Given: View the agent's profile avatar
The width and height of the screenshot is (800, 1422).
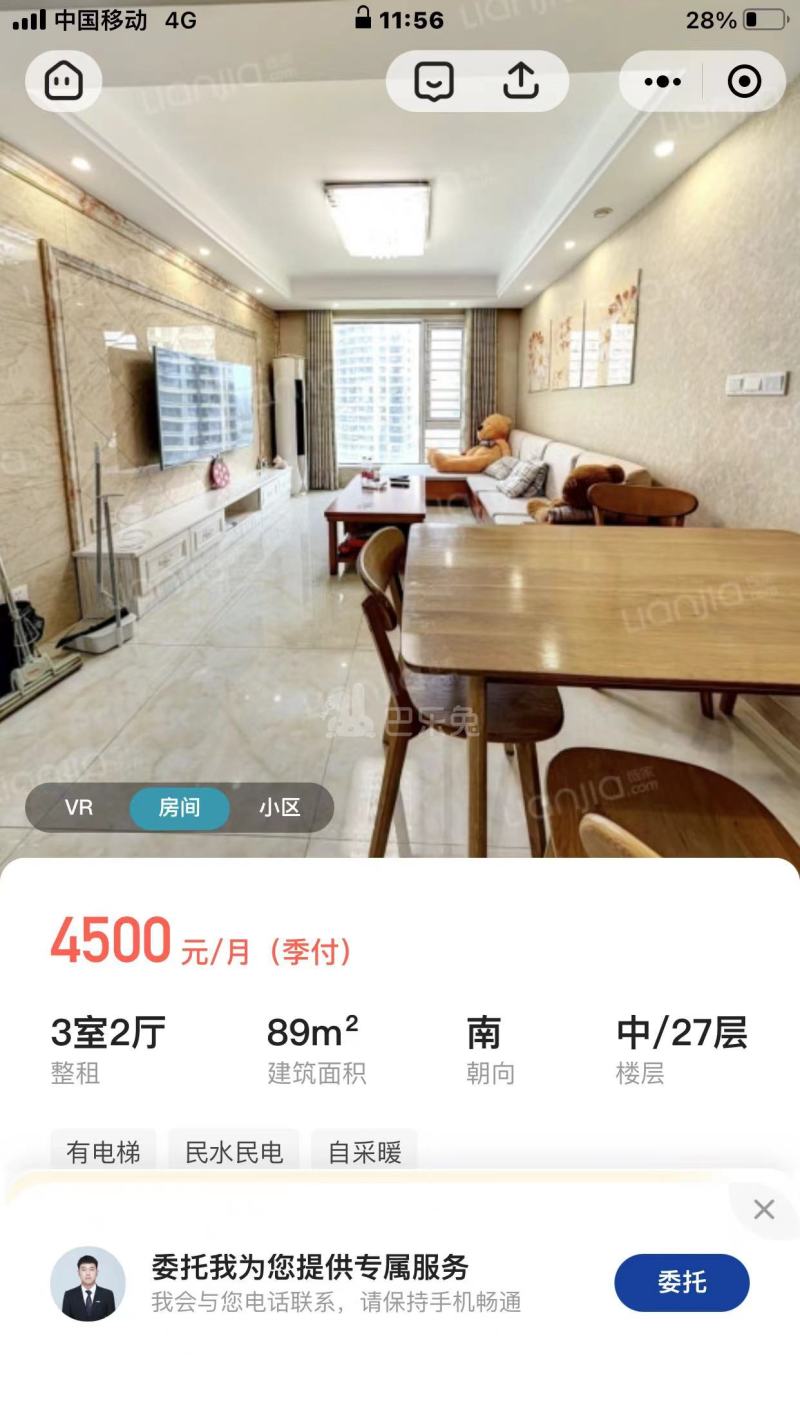Looking at the screenshot, I should point(90,1282).
